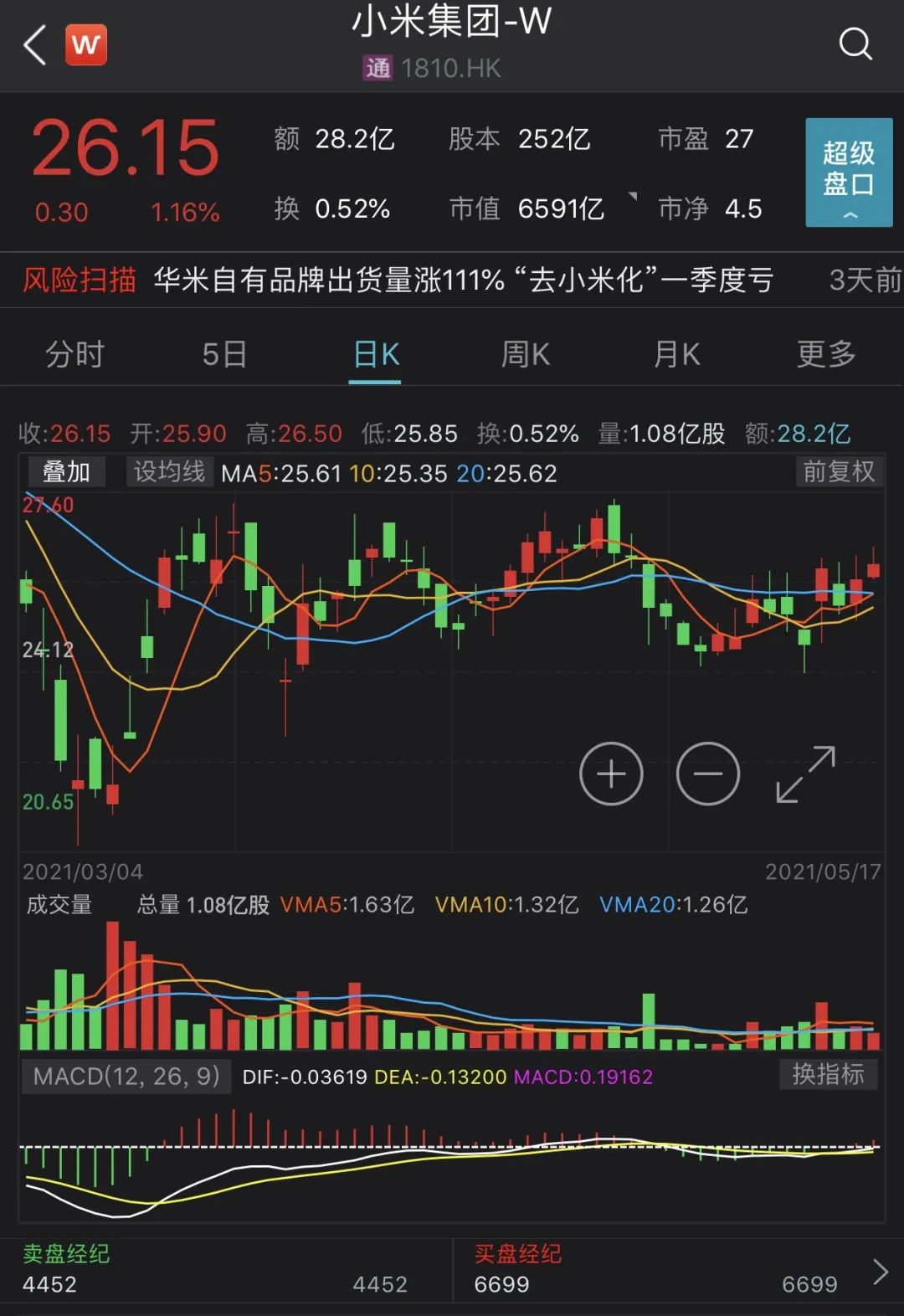Open the MACD(12, 26, 9) parameter settings
Screen dimensions: 904x1316
pos(126,1076)
